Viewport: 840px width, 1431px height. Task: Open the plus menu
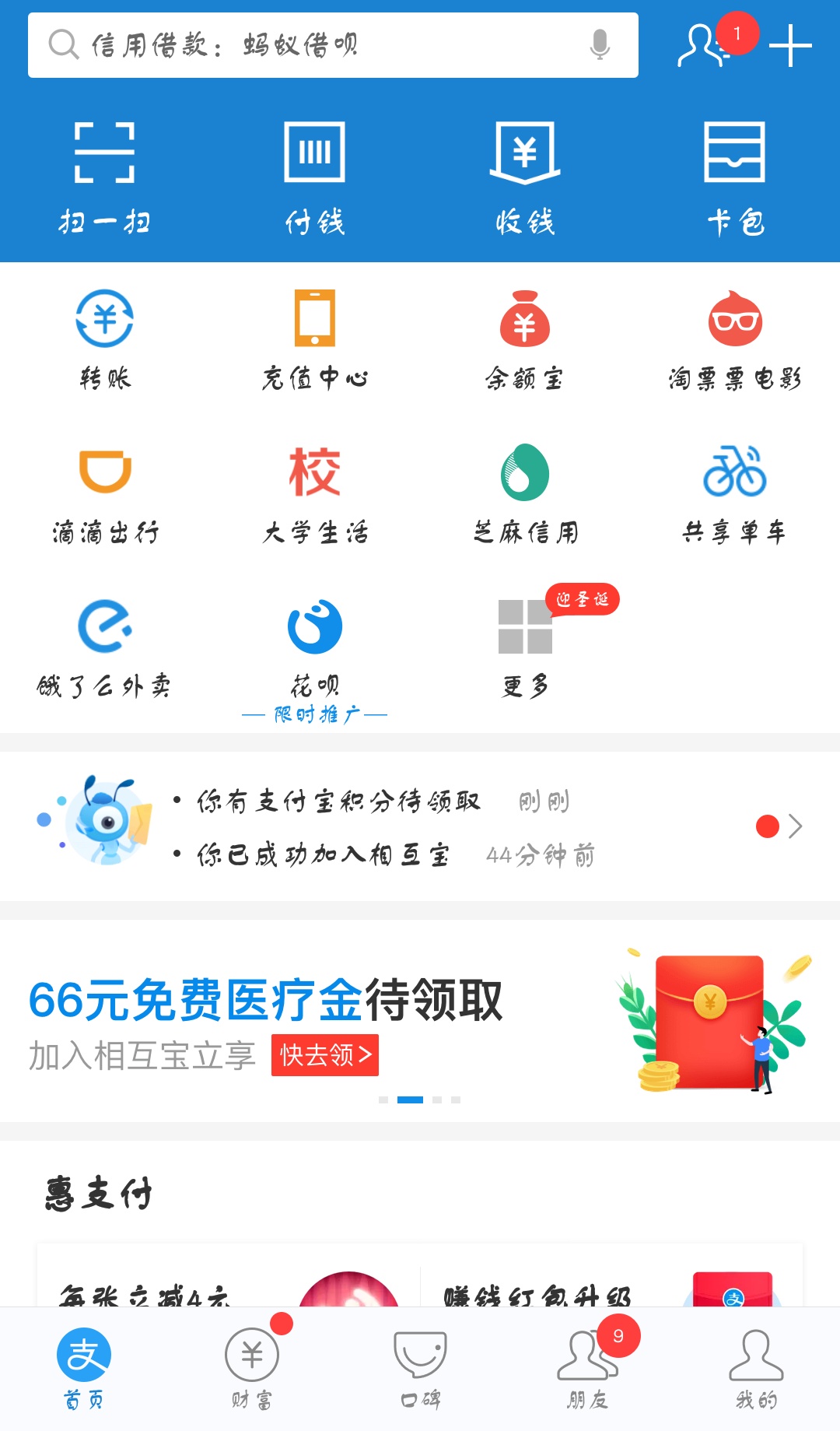(x=789, y=45)
